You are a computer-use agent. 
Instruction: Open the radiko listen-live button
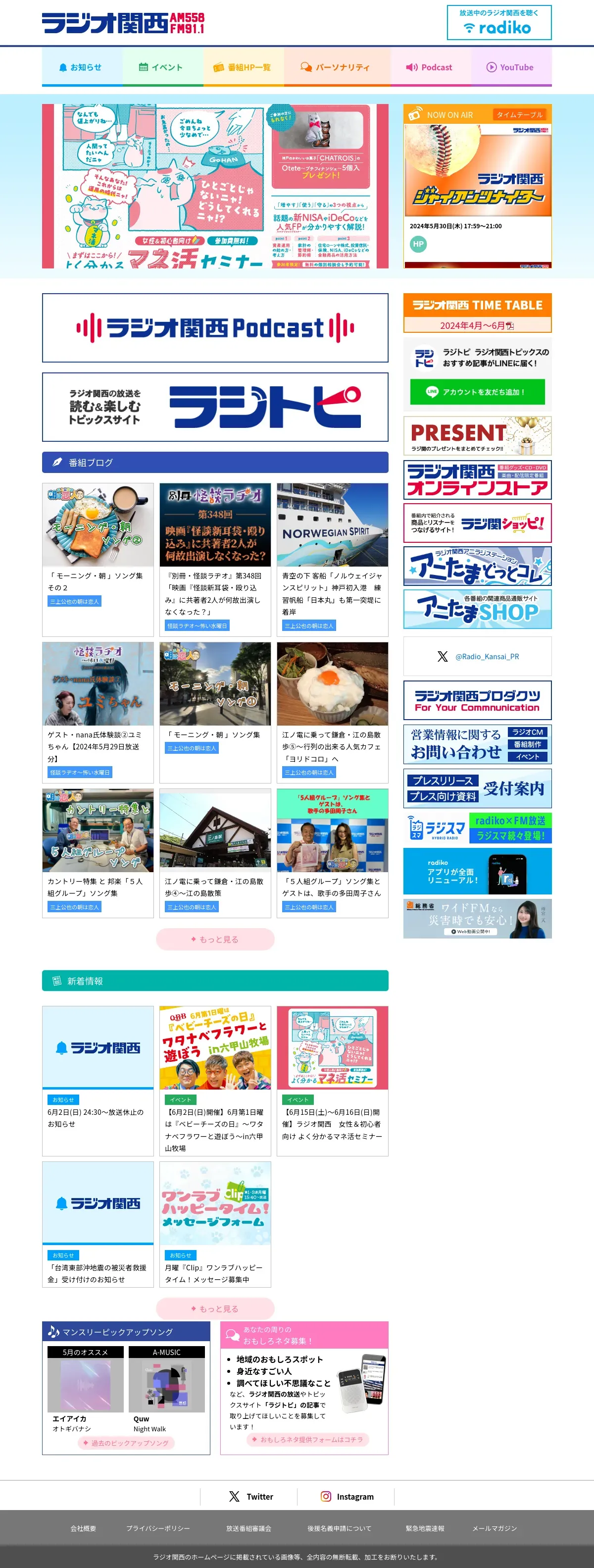(x=498, y=22)
